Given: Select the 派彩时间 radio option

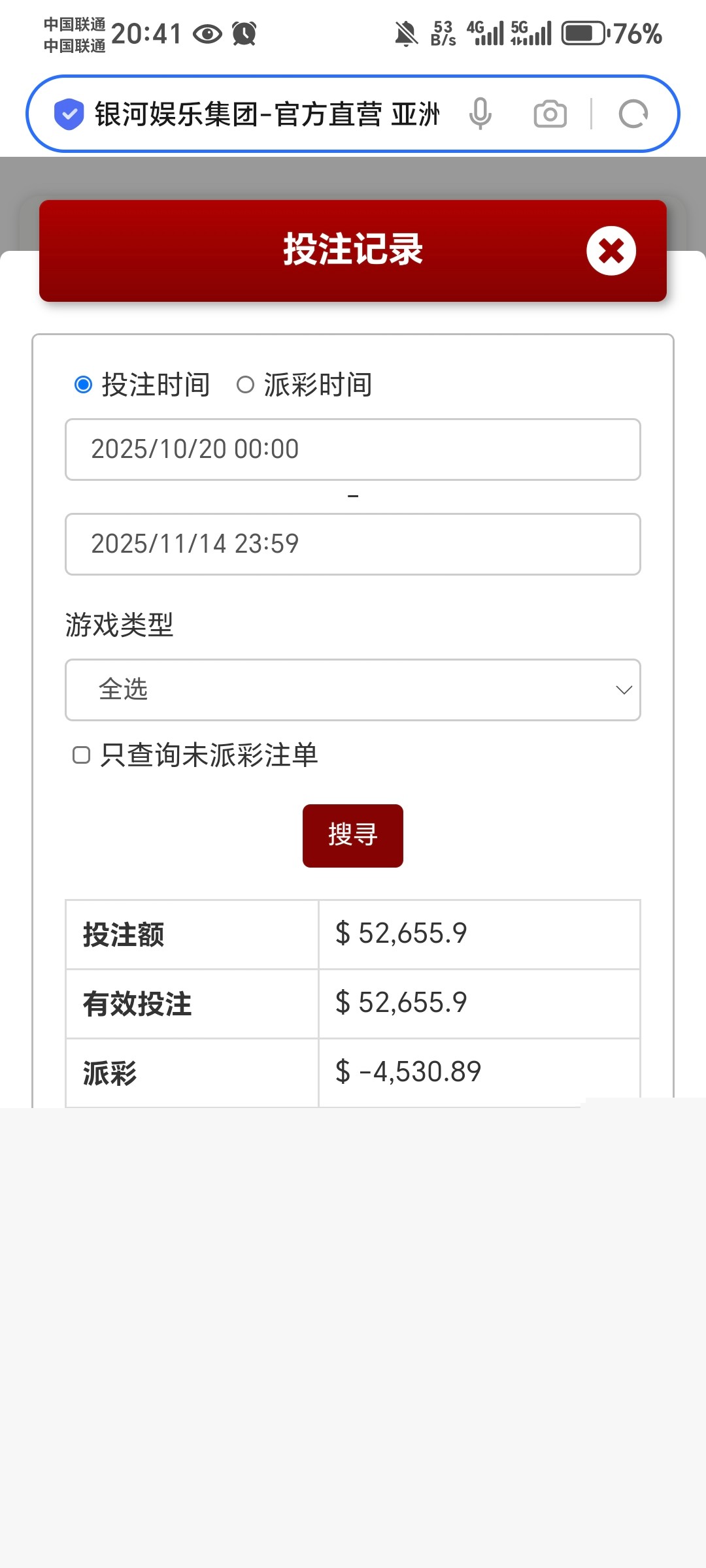Looking at the screenshot, I should click(x=245, y=385).
